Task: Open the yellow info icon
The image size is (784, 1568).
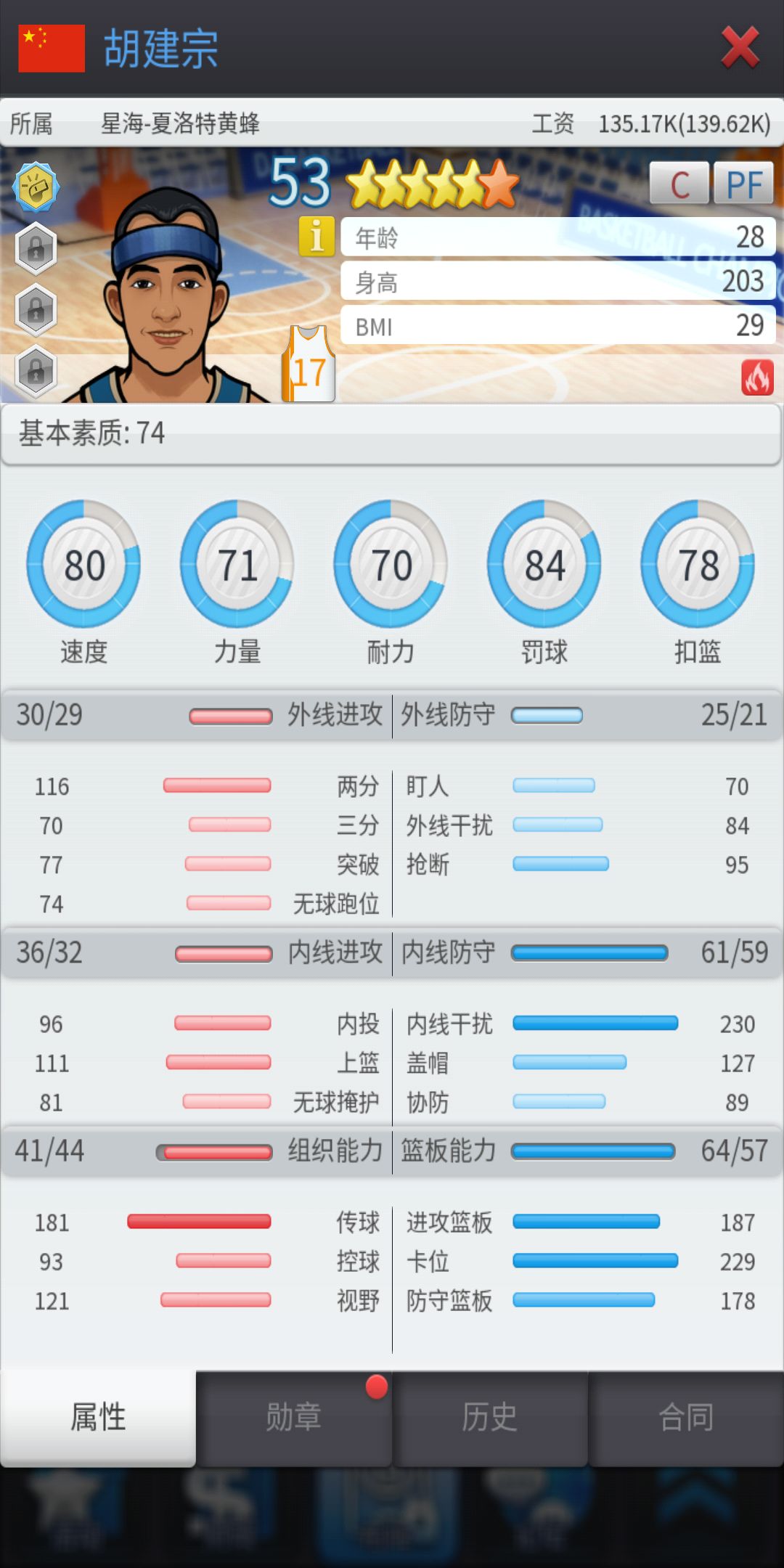Action: point(317,237)
